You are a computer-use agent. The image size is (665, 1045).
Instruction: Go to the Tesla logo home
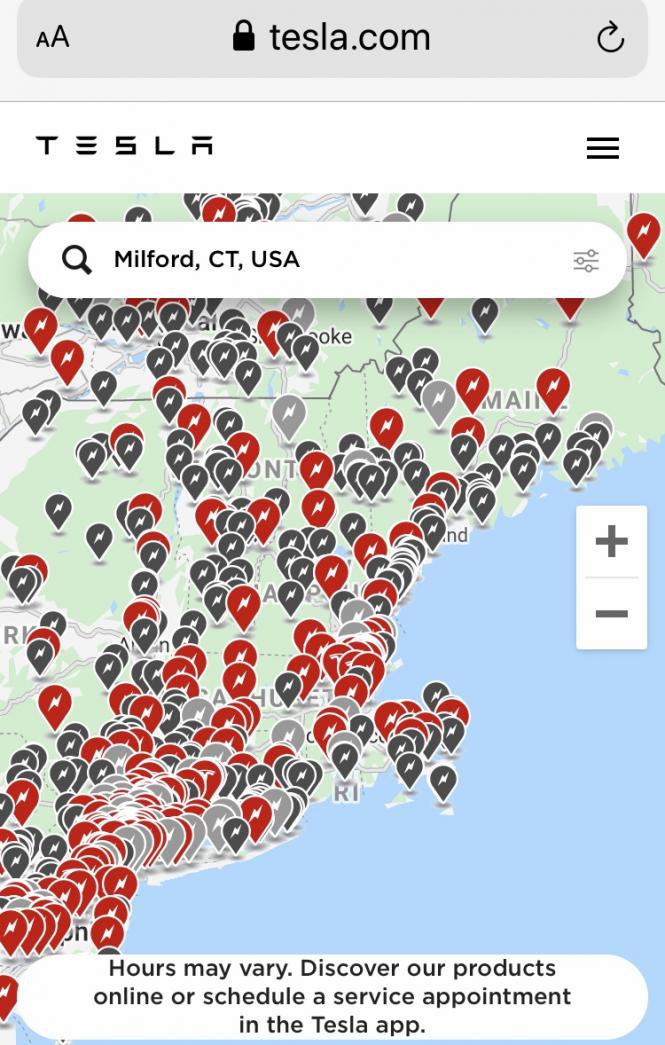(x=125, y=145)
